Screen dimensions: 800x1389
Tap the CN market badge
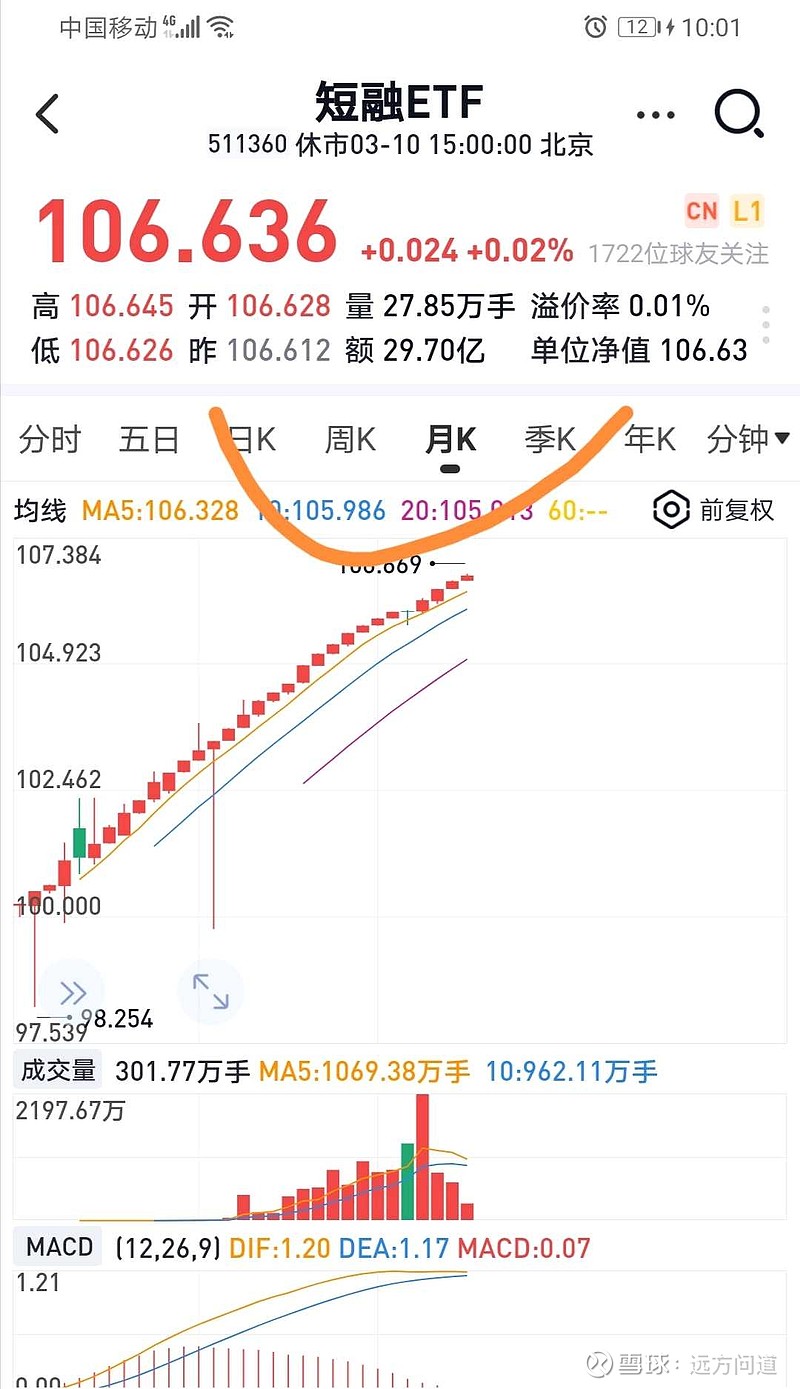pyautogui.click(x=702, y=211)
